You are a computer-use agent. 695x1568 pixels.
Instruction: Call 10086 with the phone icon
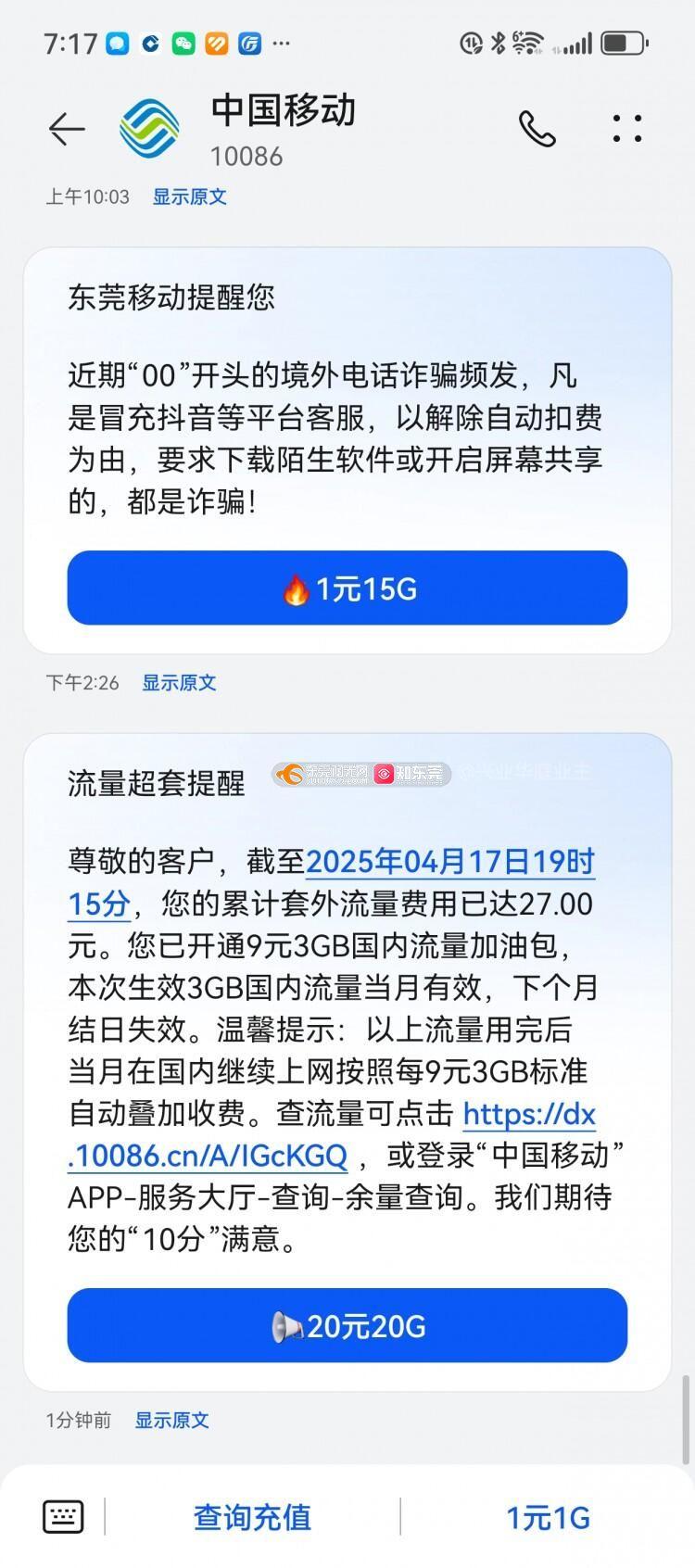click(537, 129)
